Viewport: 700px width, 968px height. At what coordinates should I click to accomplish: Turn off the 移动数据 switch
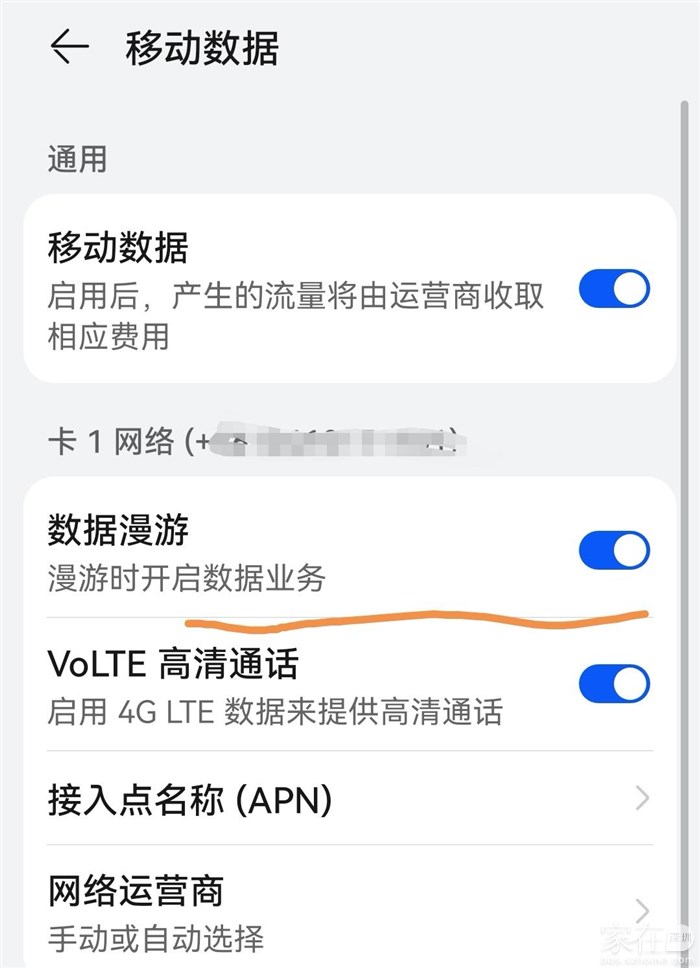614,290
